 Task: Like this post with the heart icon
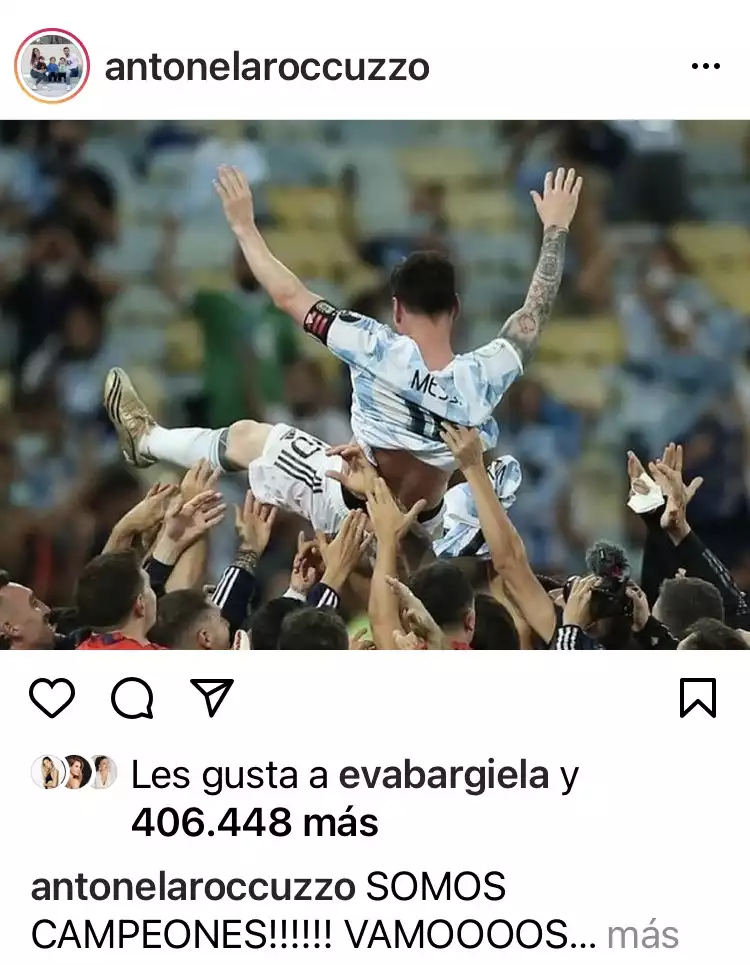point(52,697)
